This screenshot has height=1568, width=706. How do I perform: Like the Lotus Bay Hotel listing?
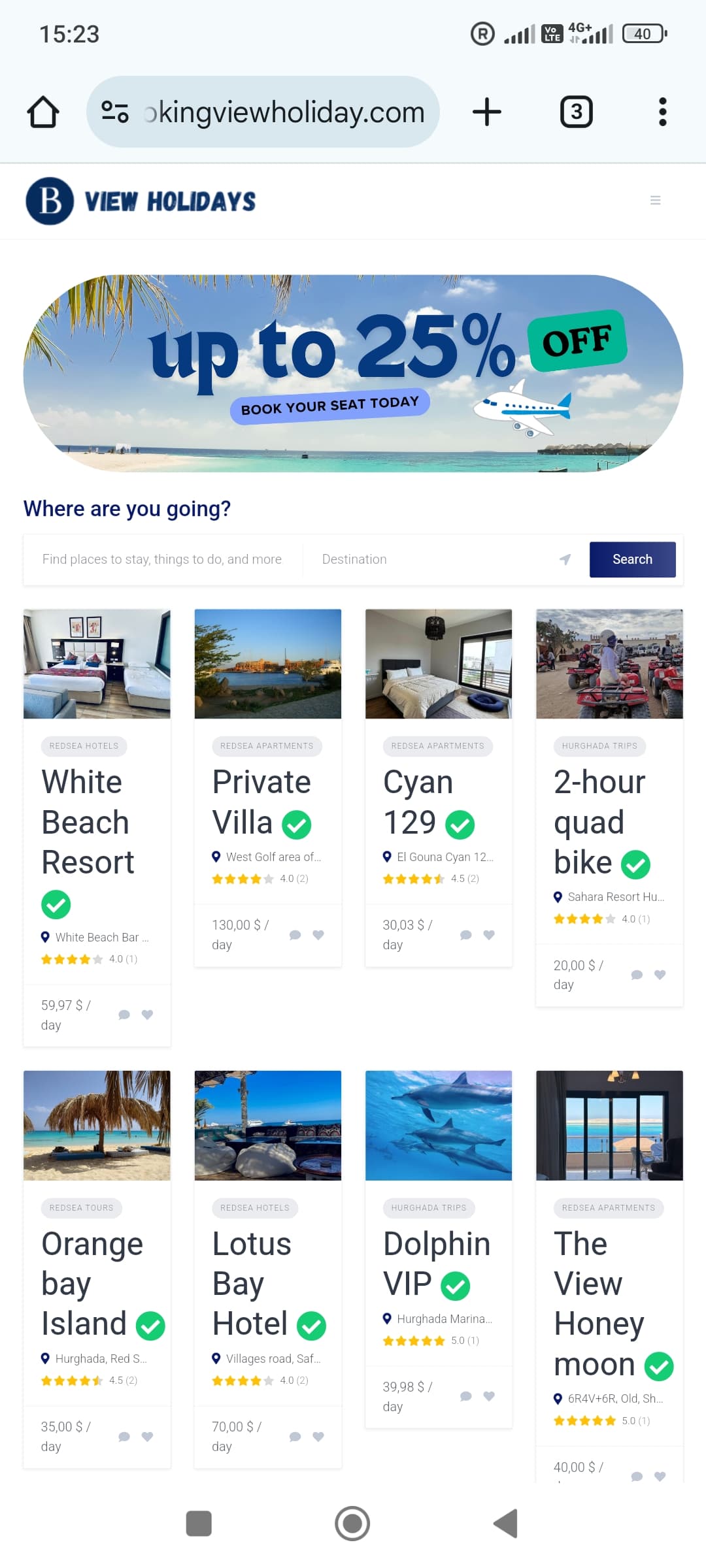[x=318, y=1437]
